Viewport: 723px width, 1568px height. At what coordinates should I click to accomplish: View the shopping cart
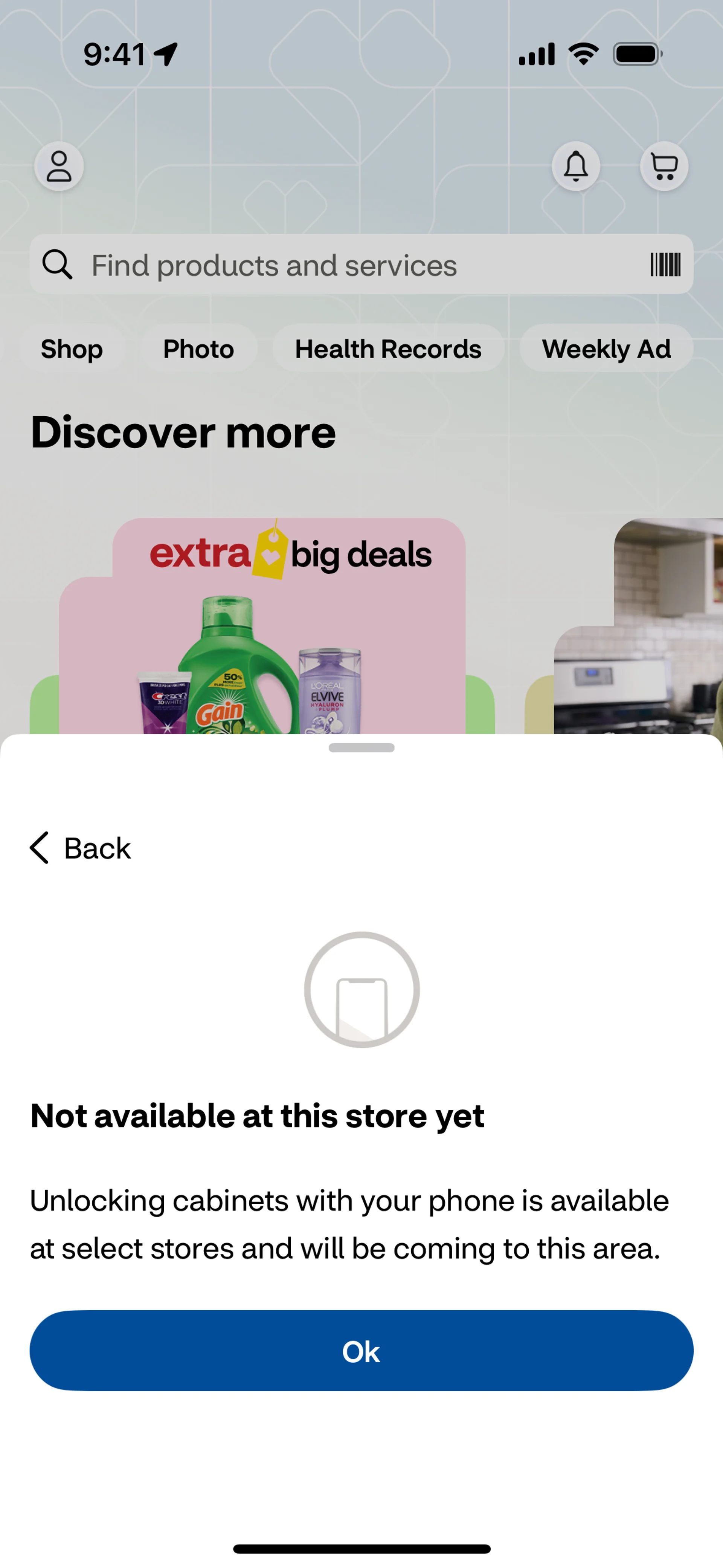664,166
